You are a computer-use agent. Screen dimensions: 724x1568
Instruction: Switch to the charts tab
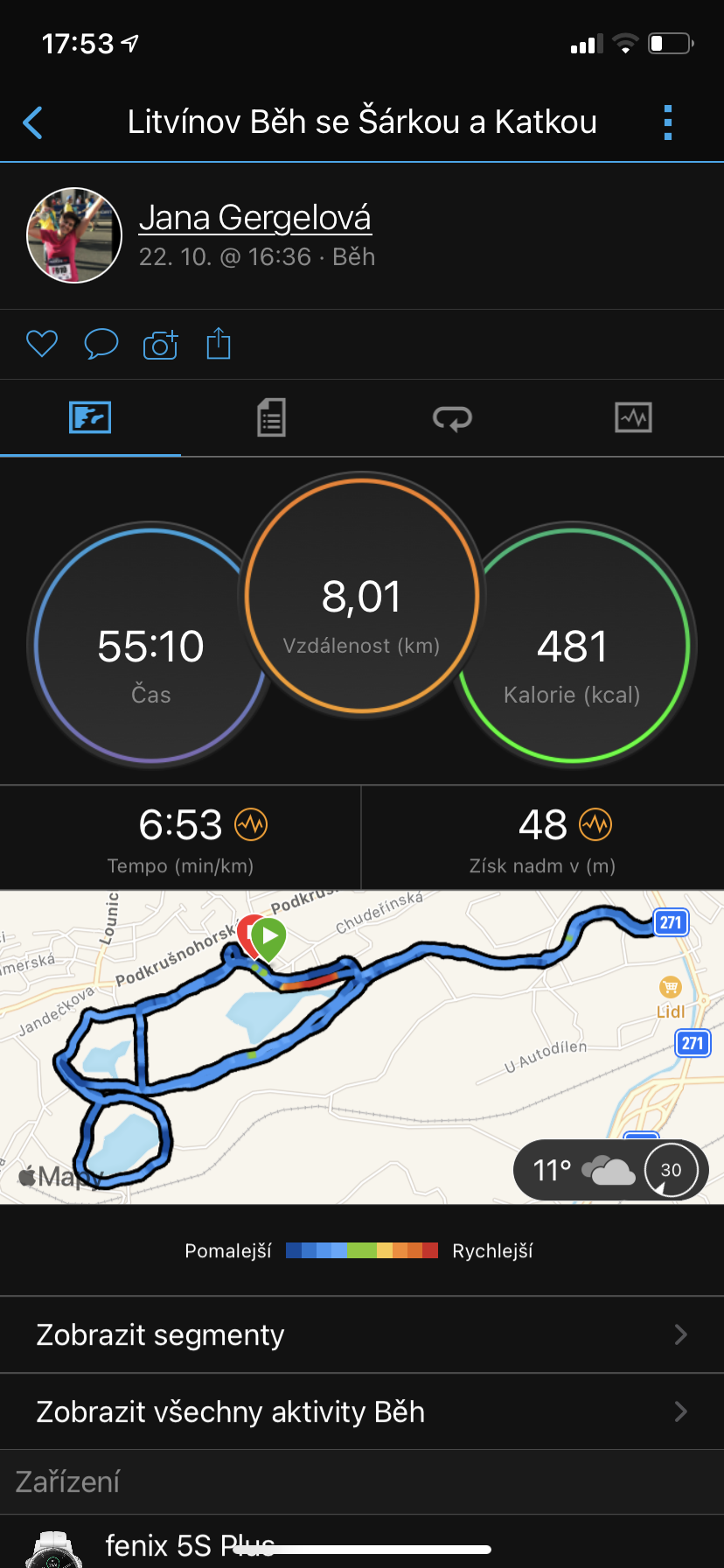pyautogui.click(x=633, y=417)
